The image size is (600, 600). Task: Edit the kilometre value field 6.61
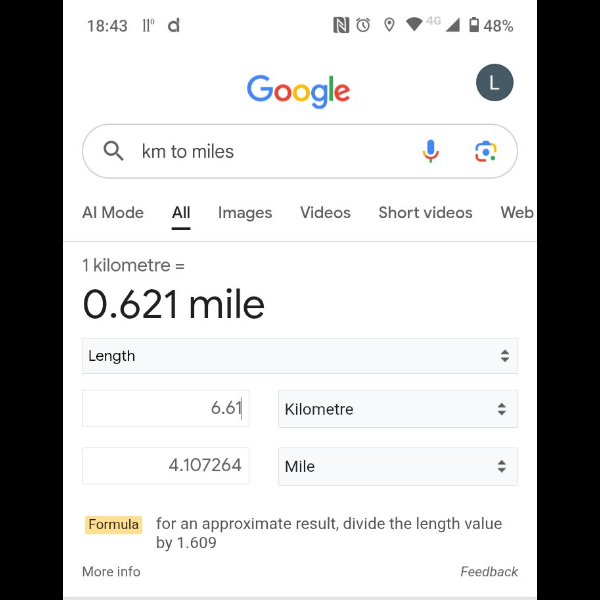166,409
